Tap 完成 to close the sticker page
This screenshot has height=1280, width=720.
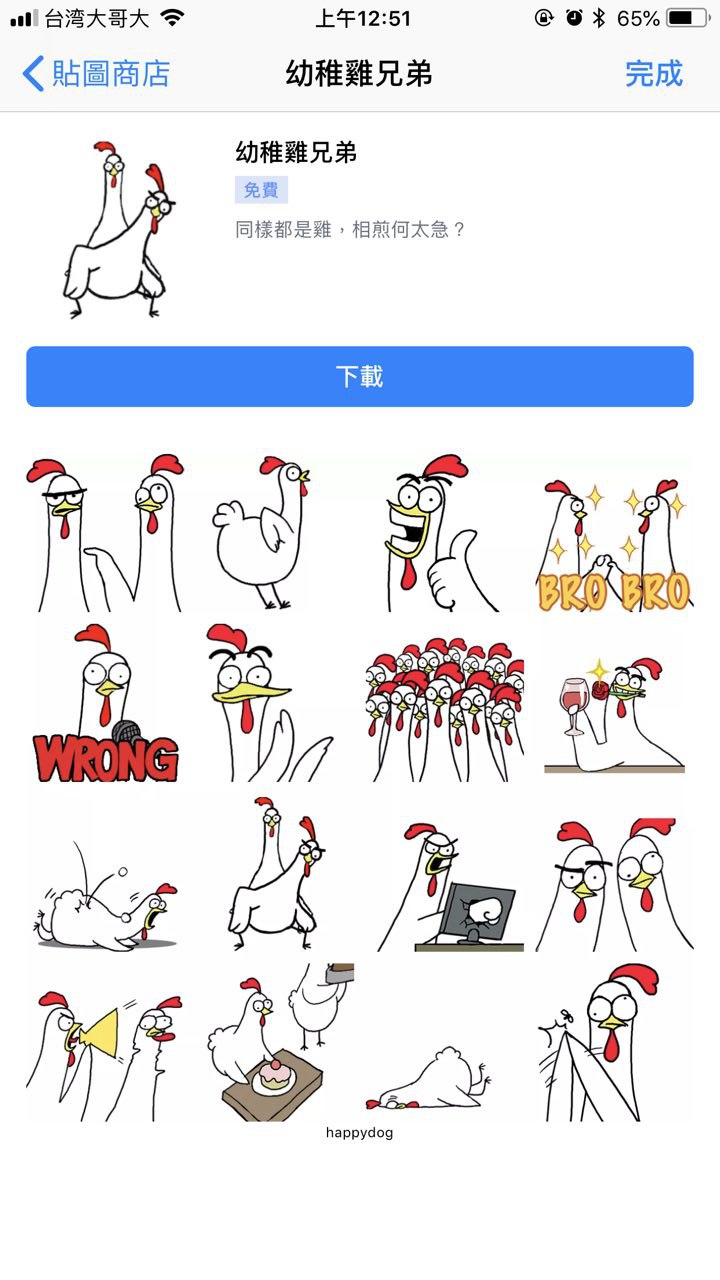tap(653, 74)
